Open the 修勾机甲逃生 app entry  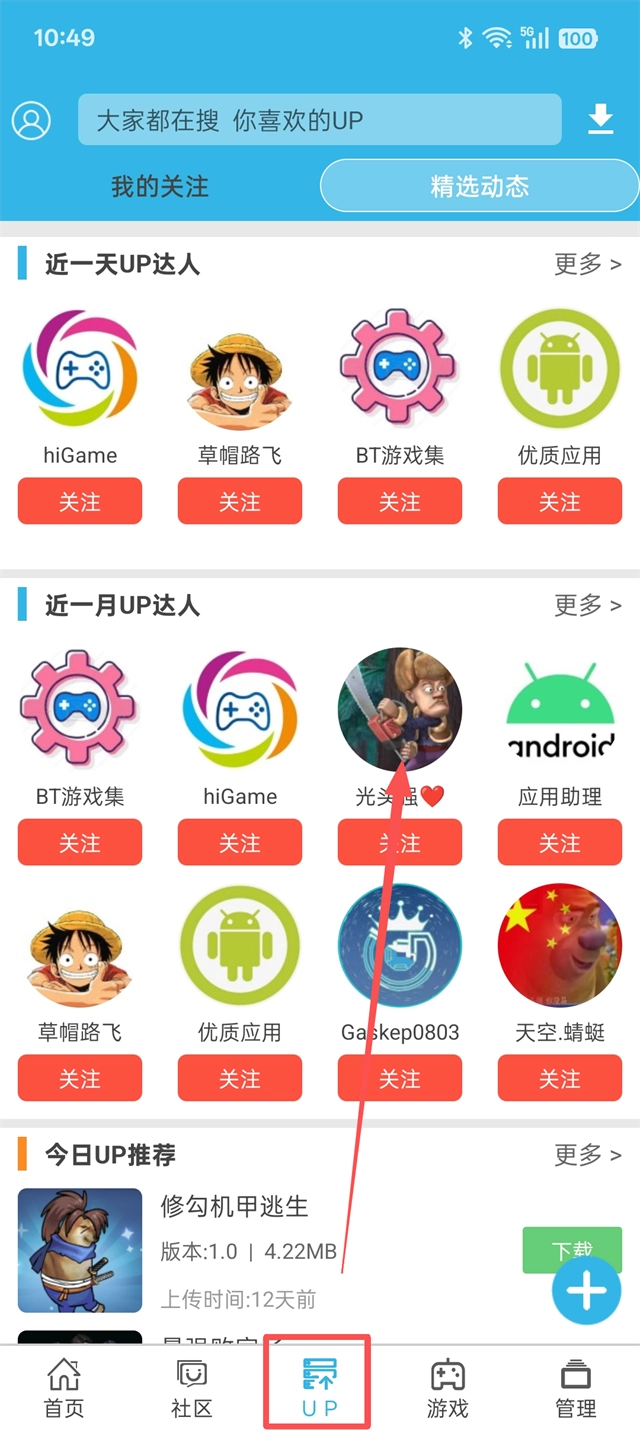235,1206
